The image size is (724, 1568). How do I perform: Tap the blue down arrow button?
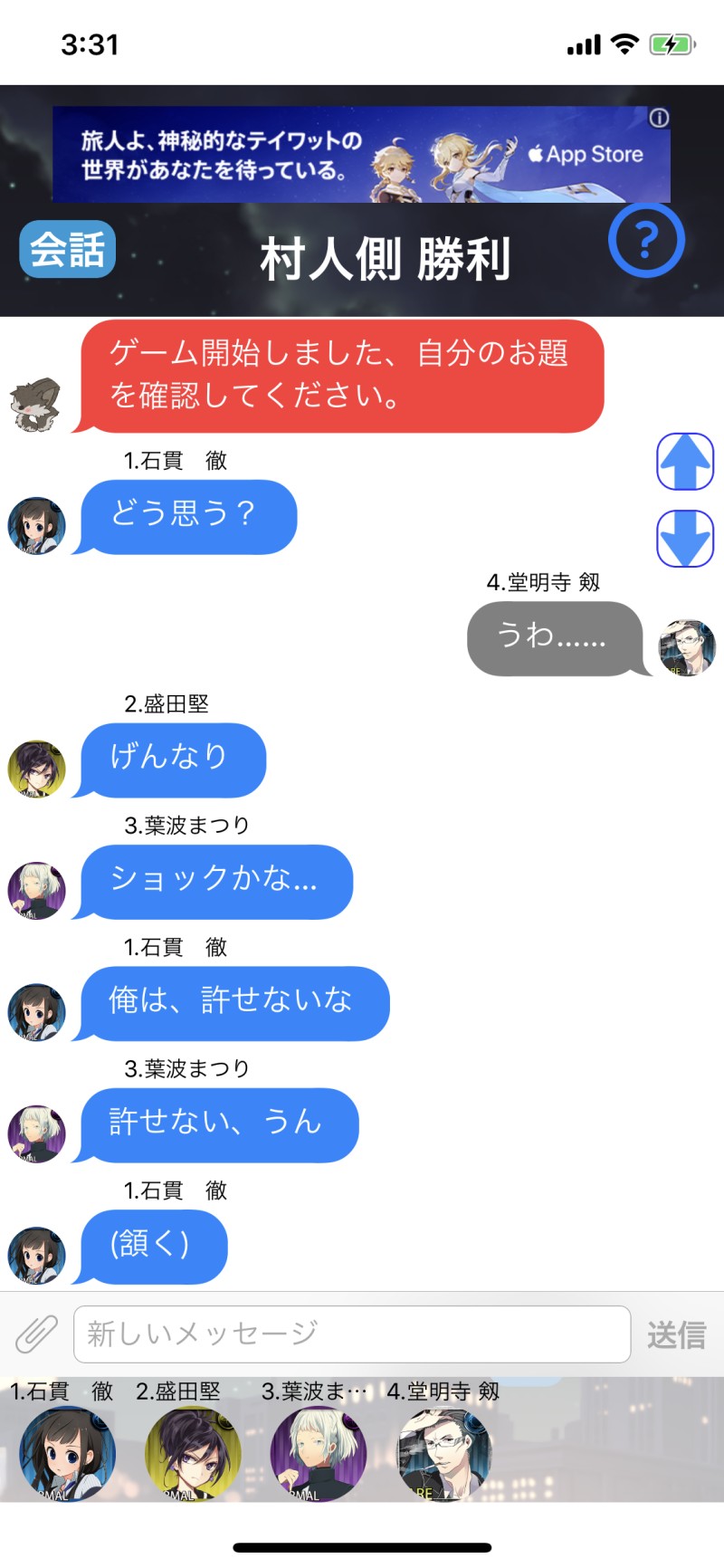click(685, 538)
